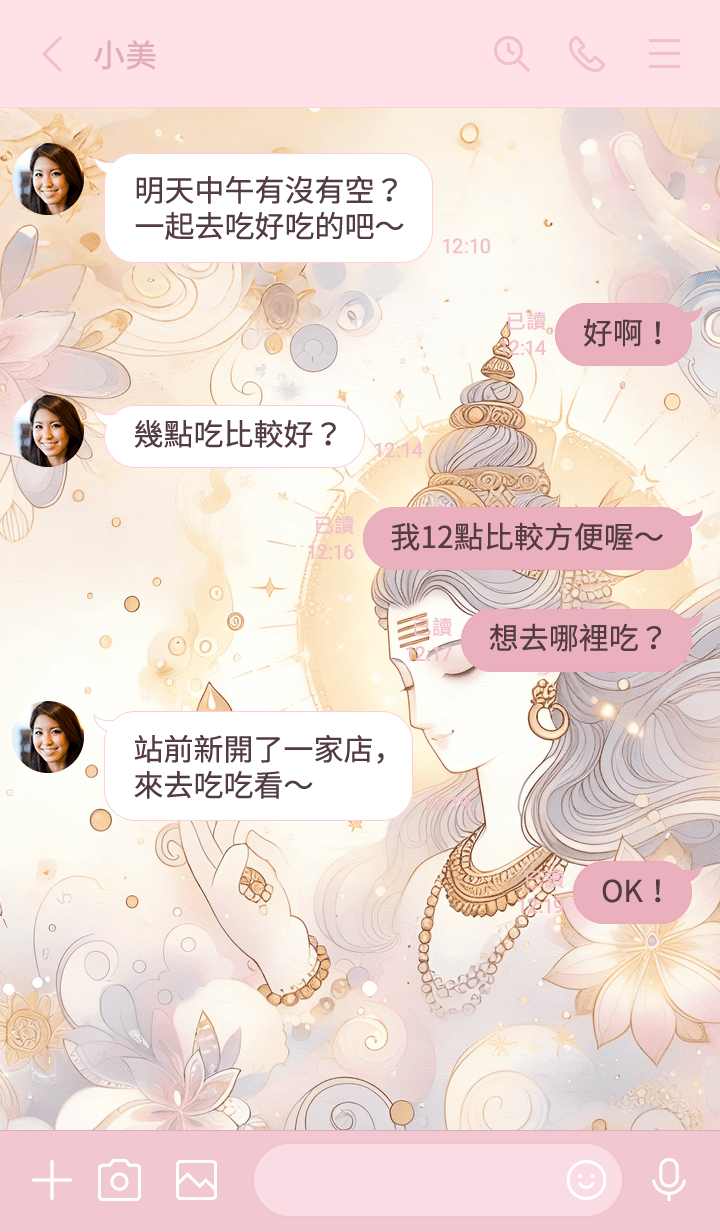
Task: Open the chat menu
Action: (x=664, y=54)
